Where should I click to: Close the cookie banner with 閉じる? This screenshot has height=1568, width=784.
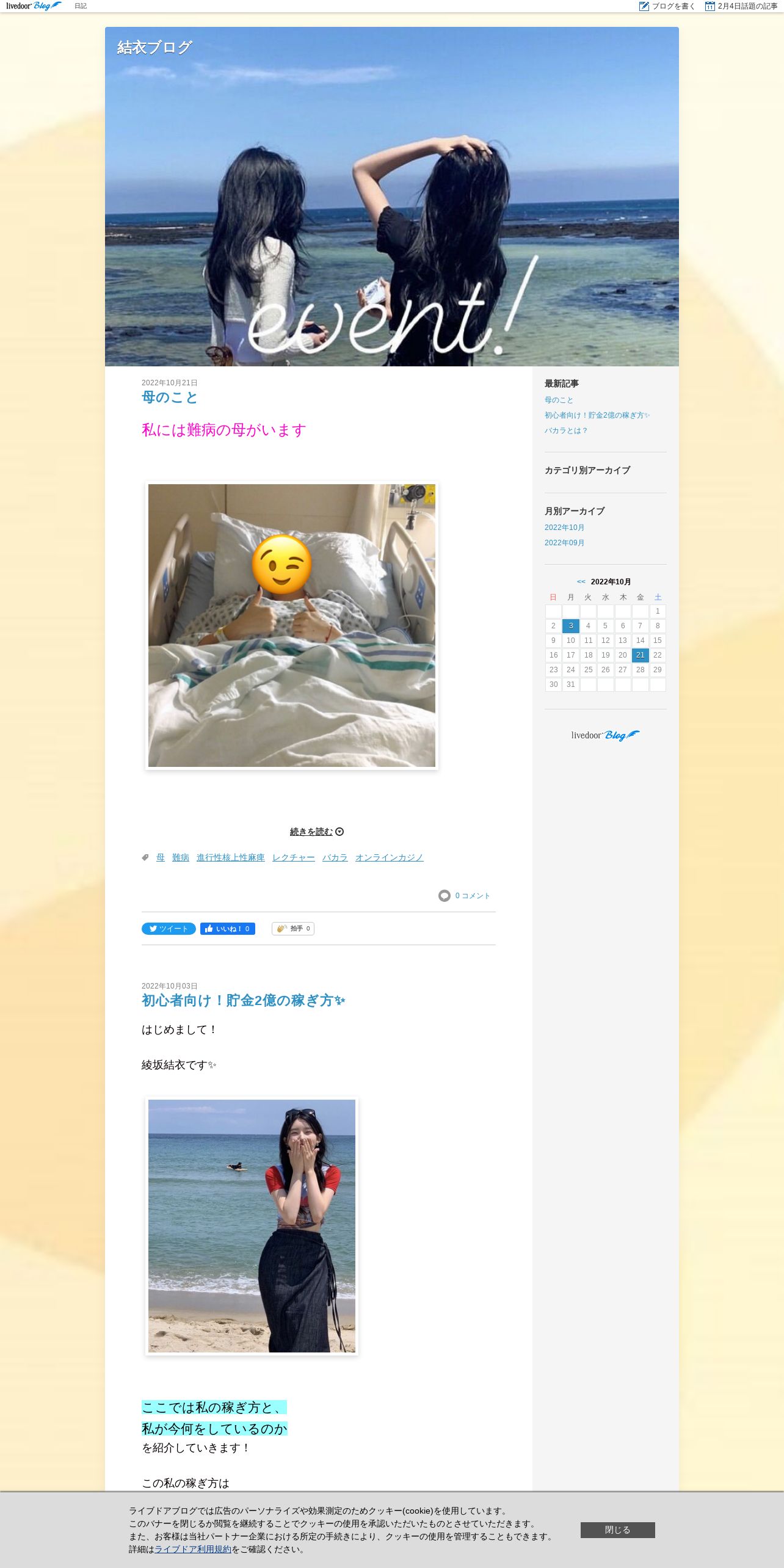tap(617, 1530)
